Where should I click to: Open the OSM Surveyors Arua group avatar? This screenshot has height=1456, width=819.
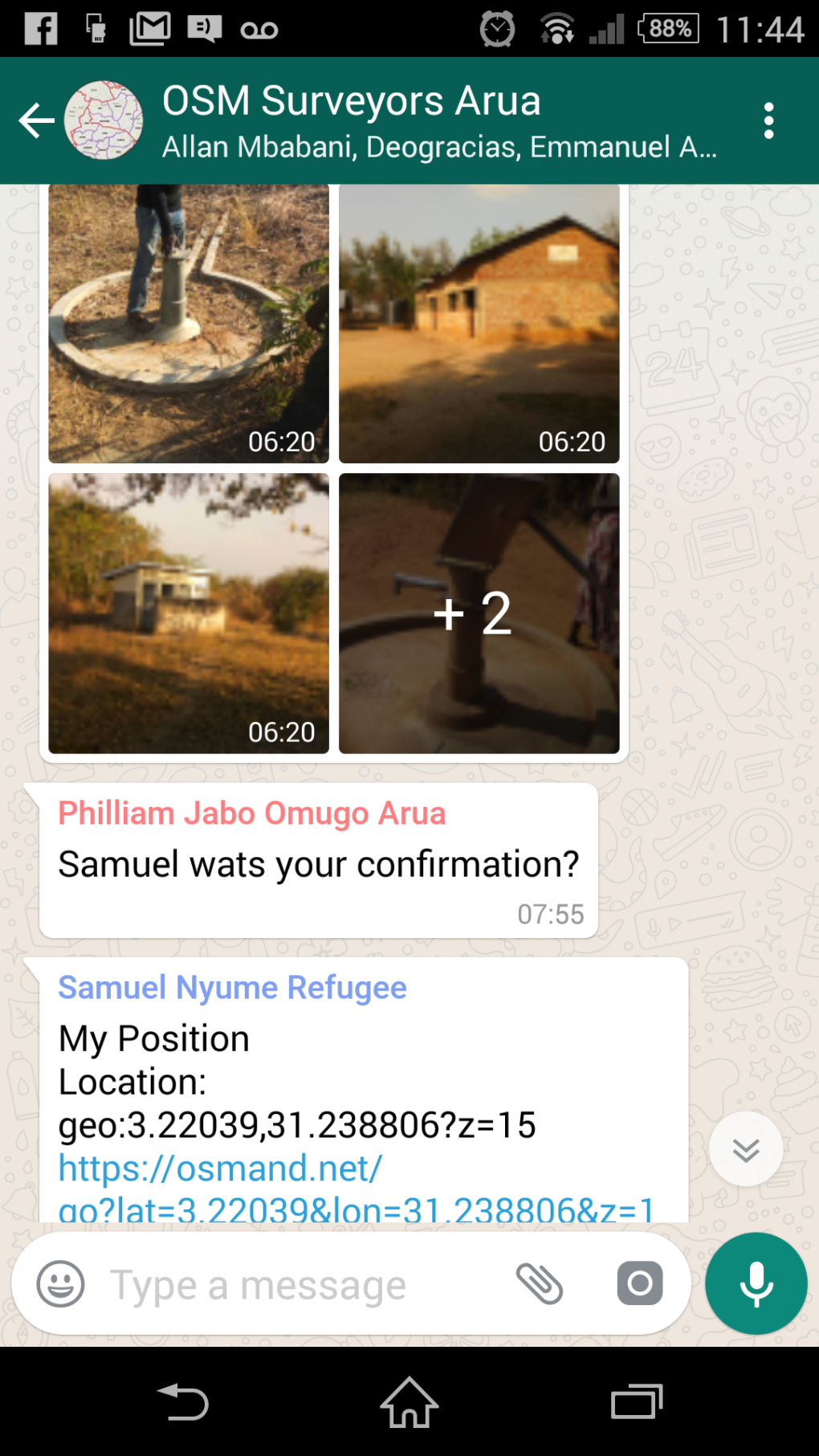coord(101,118)
